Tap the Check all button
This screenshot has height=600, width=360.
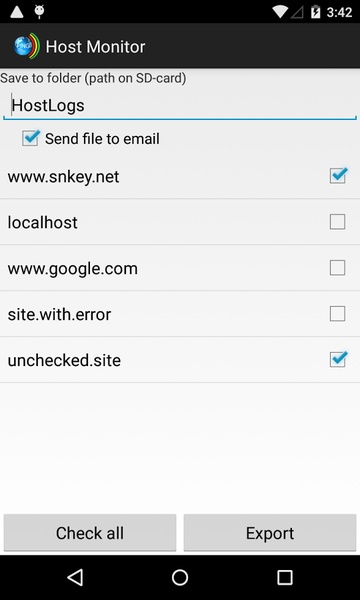90,533
